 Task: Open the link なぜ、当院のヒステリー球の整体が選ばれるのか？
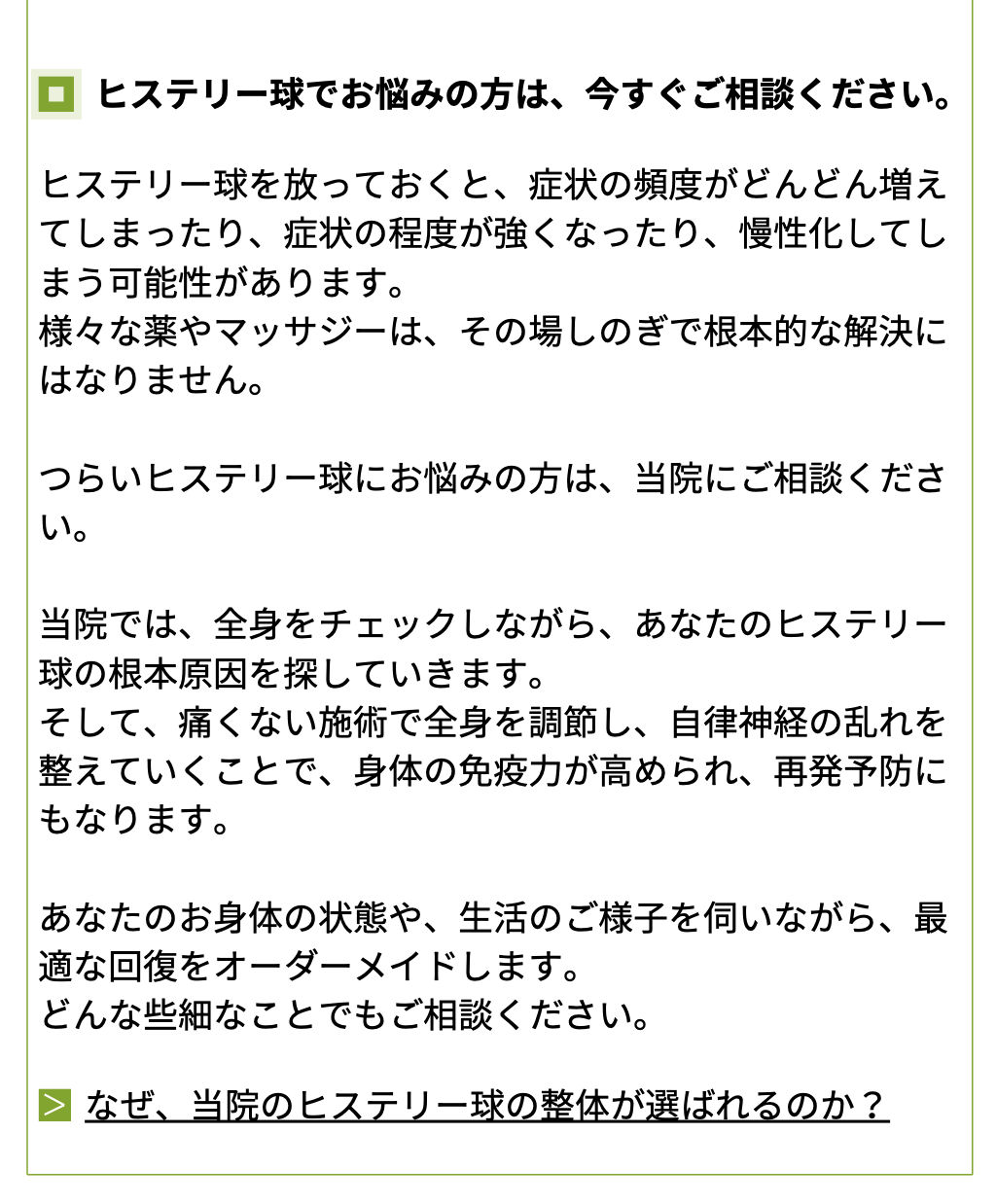(486, 1106)
